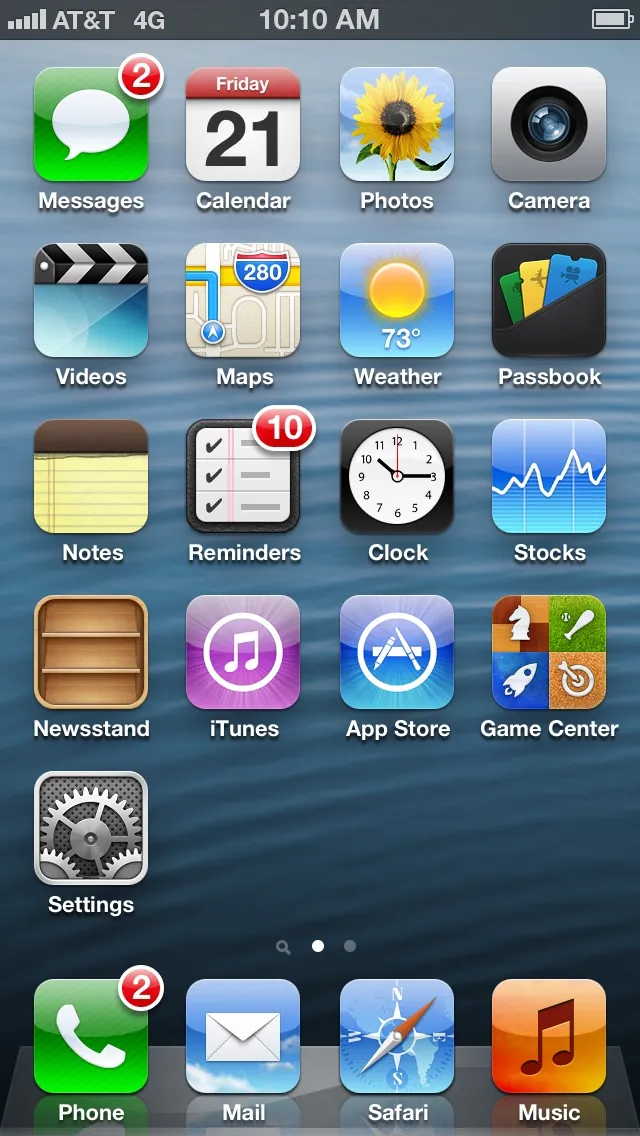Open Maps
The height and width of the screenshot is (1136, 640).
click(x=243, y=300)
